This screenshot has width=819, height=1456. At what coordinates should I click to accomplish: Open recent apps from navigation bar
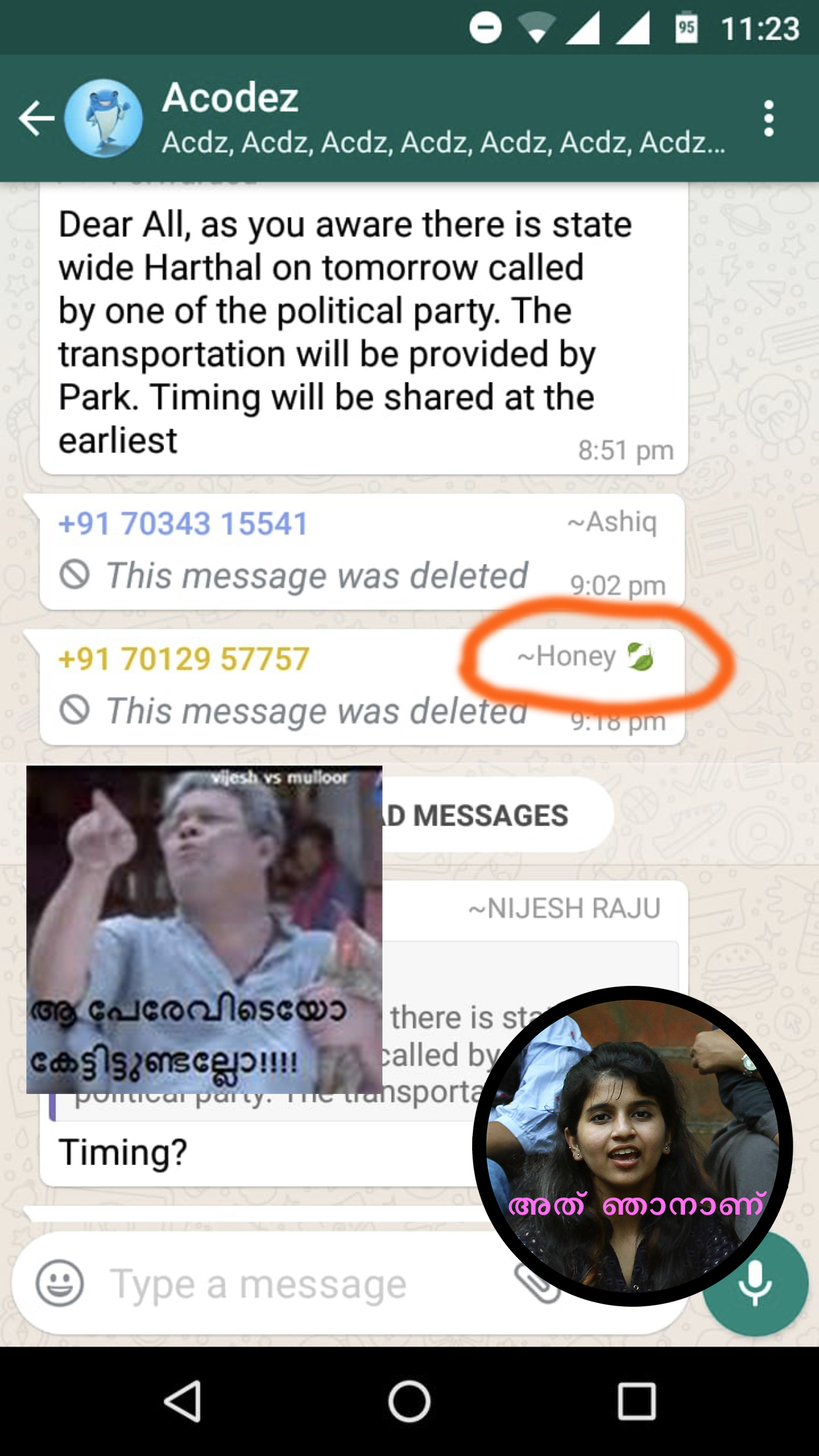coord(636,1401)
